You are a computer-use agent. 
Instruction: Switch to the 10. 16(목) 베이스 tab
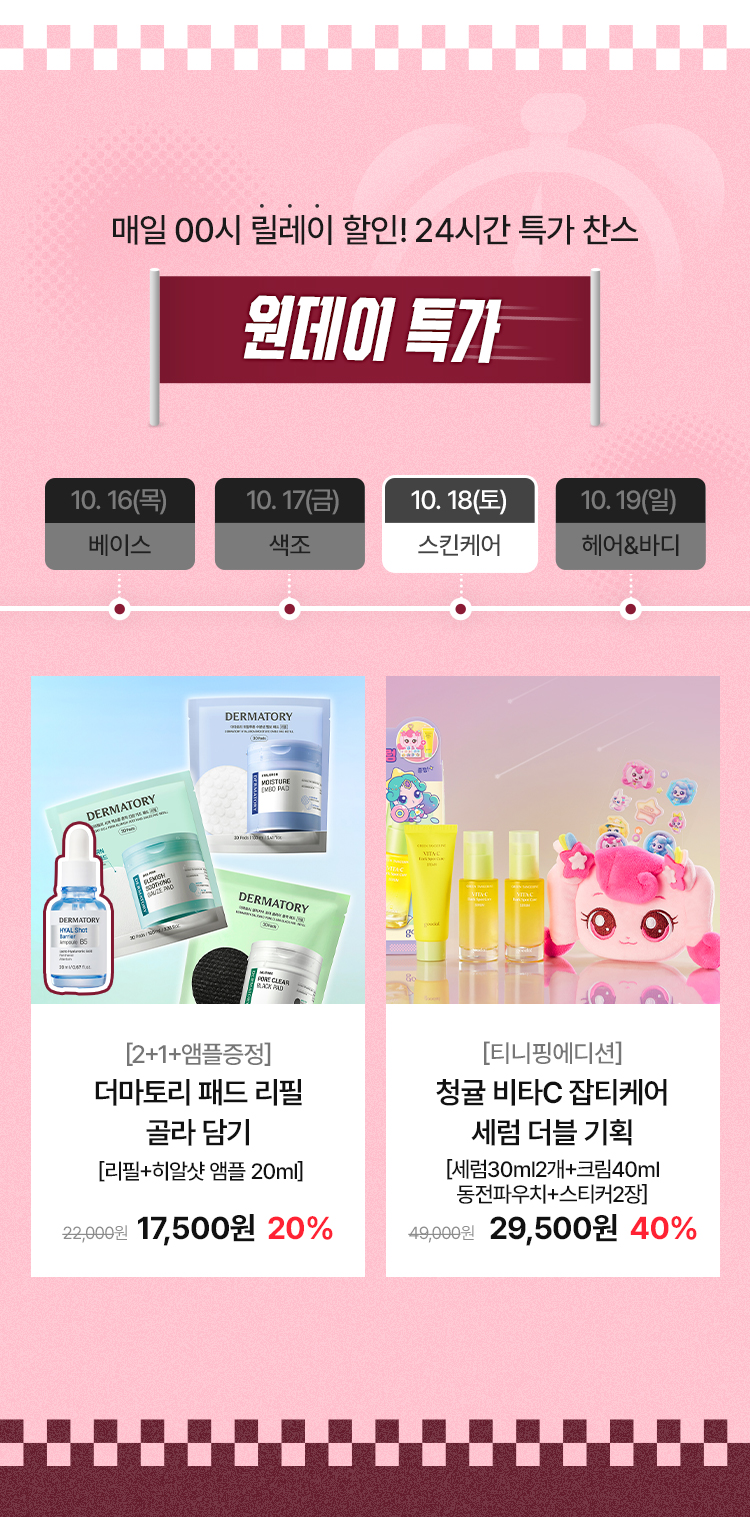(119, 524)
